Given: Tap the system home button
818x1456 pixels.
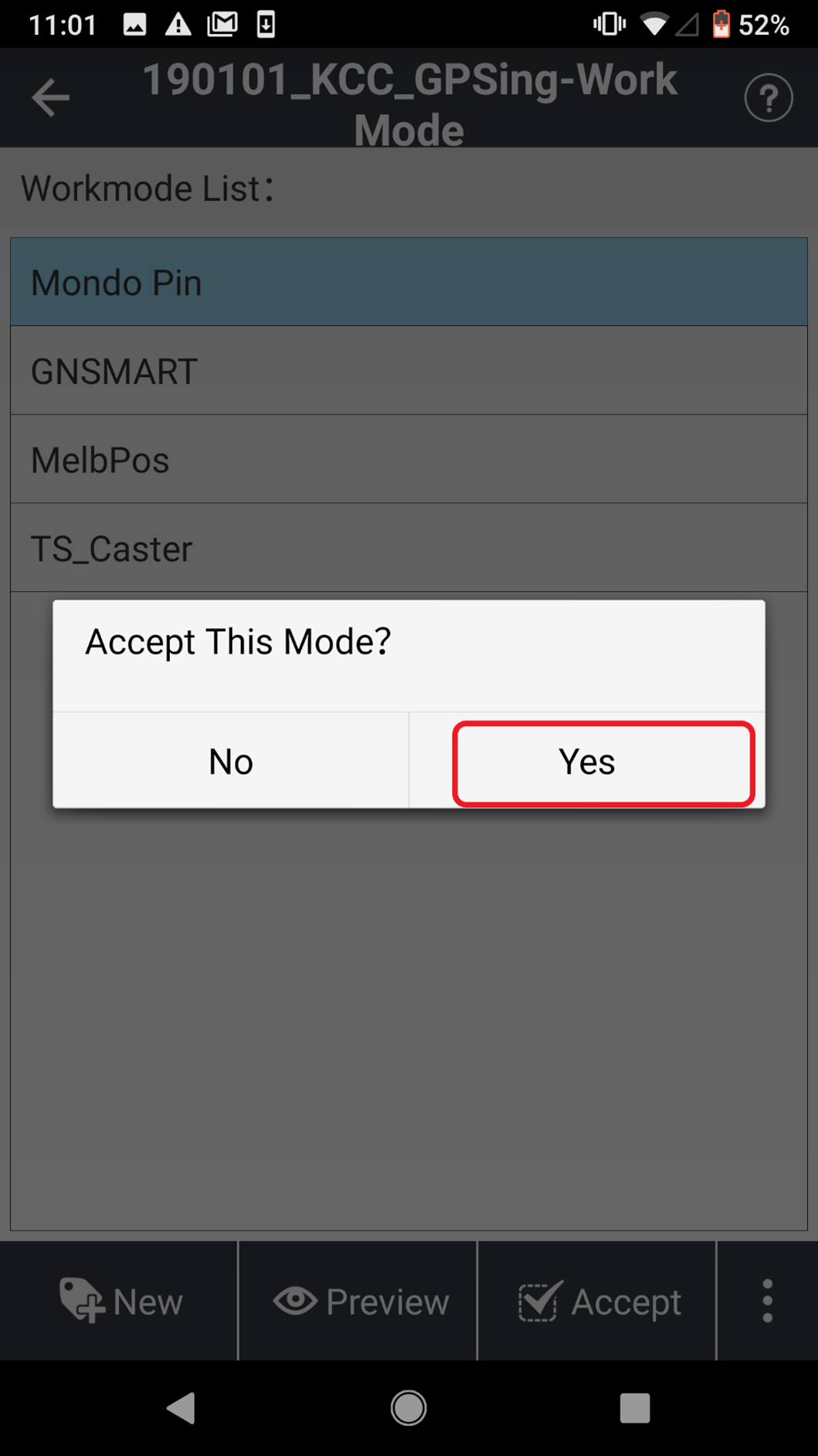Looking at the screenshot, I should 409,1408.
